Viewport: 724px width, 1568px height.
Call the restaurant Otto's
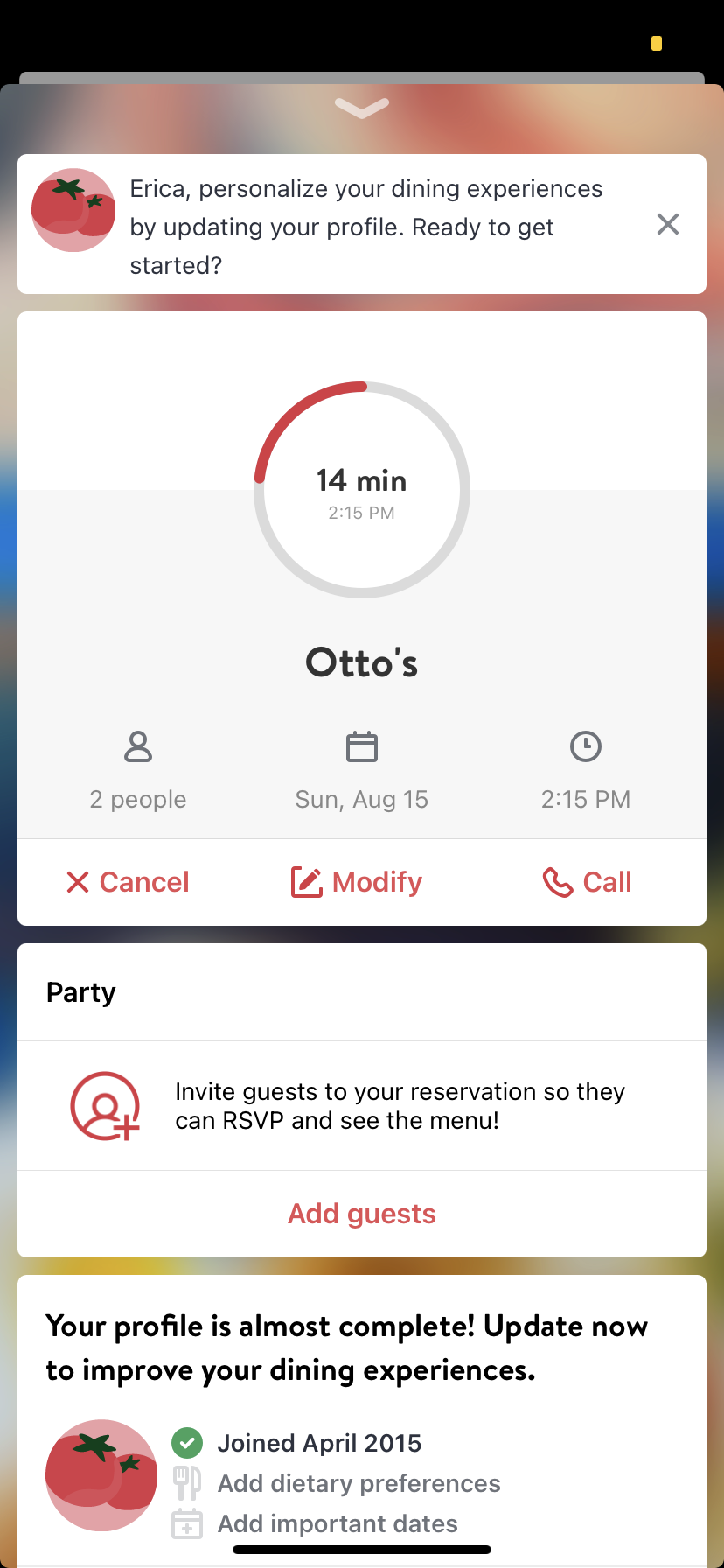(x=588, y=882)
